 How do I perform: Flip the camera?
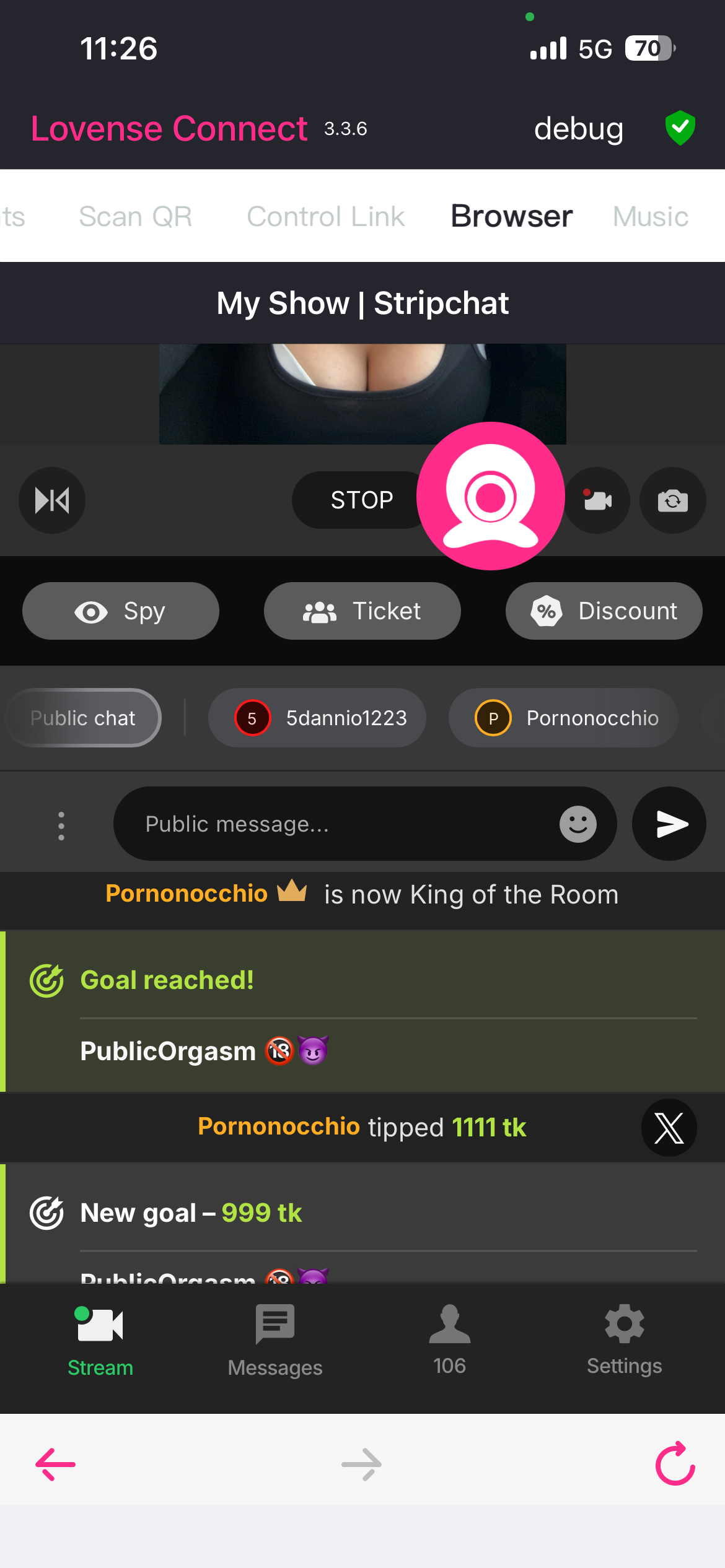click(x=672, y=500)
